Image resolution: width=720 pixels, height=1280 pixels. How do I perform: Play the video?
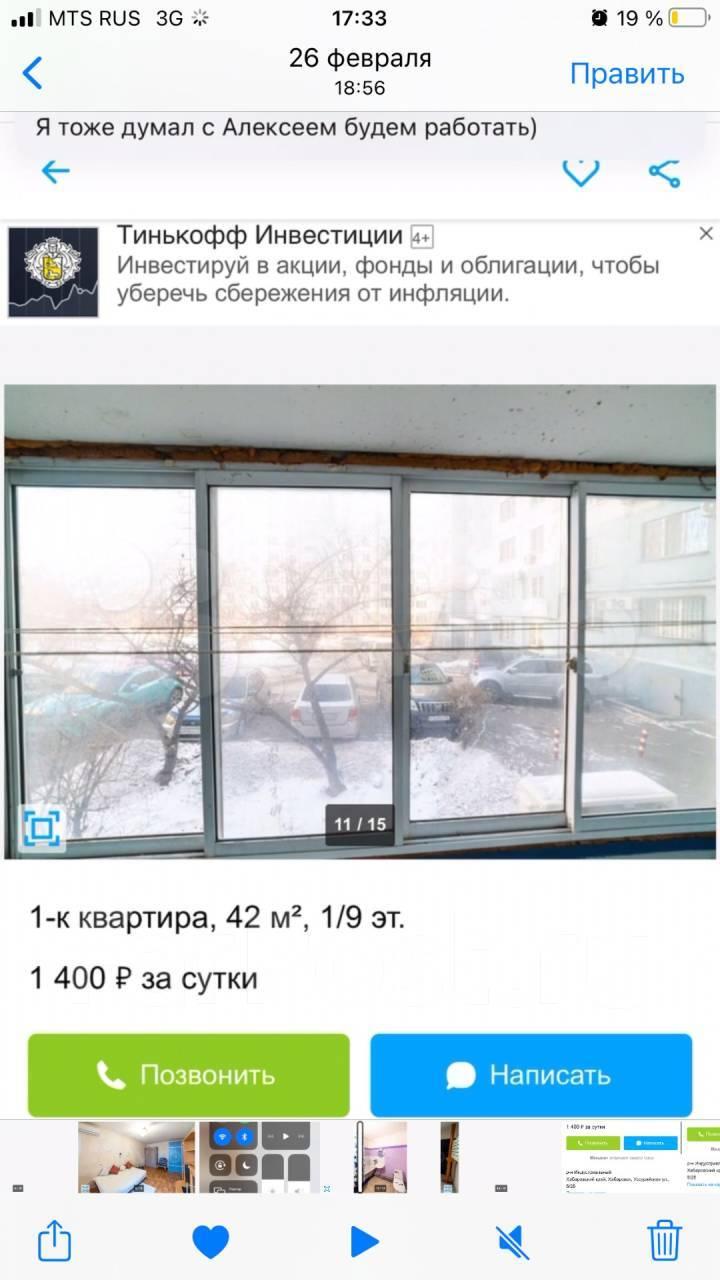tap(364, 1242)
